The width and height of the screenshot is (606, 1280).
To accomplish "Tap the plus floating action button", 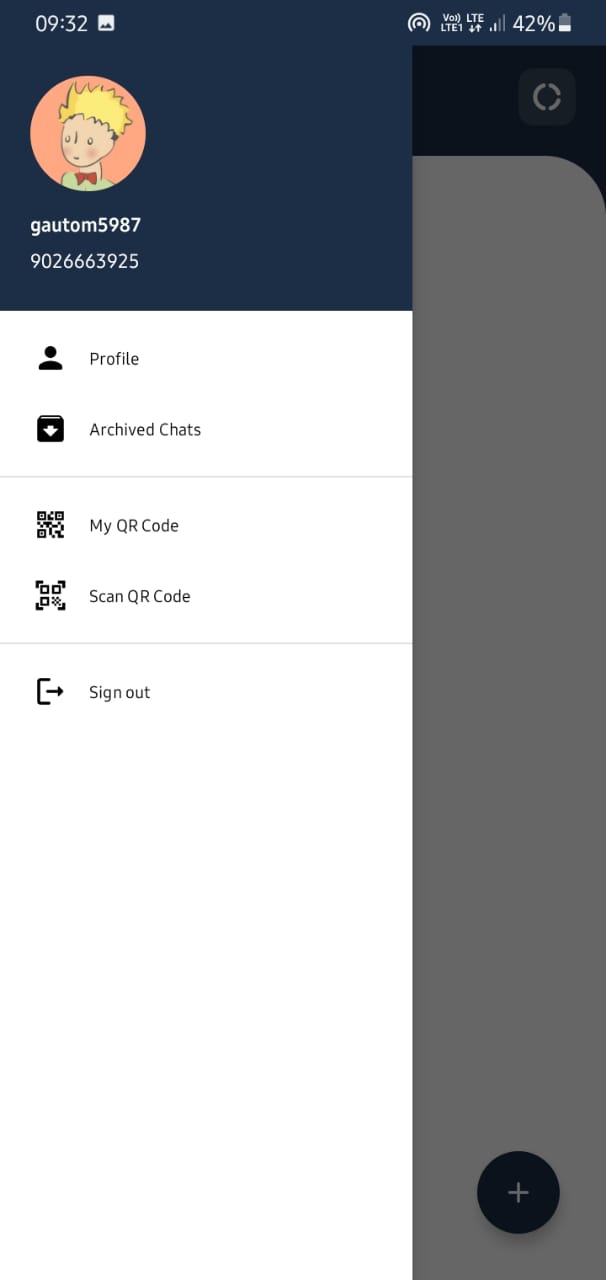I will tap(518, 1192).
